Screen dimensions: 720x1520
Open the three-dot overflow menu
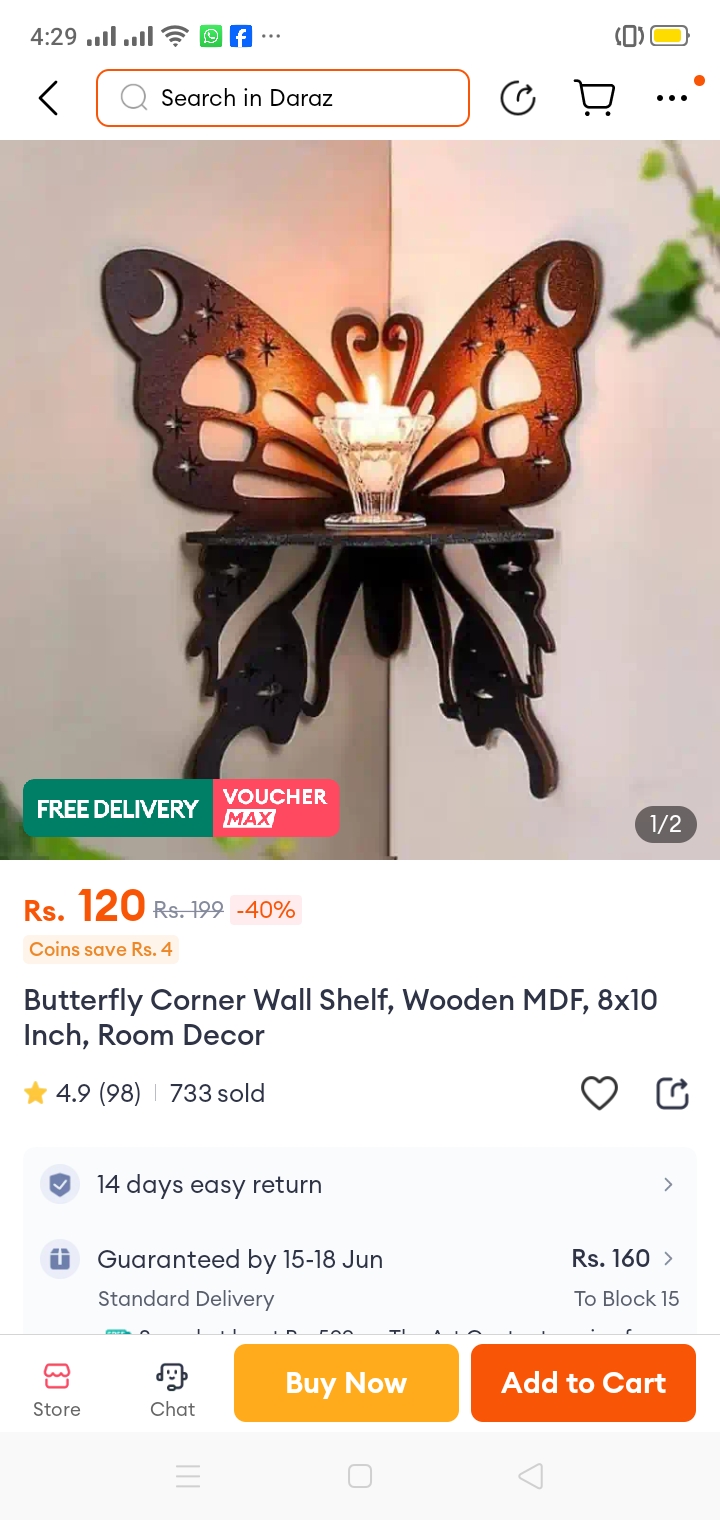point(671,98)
